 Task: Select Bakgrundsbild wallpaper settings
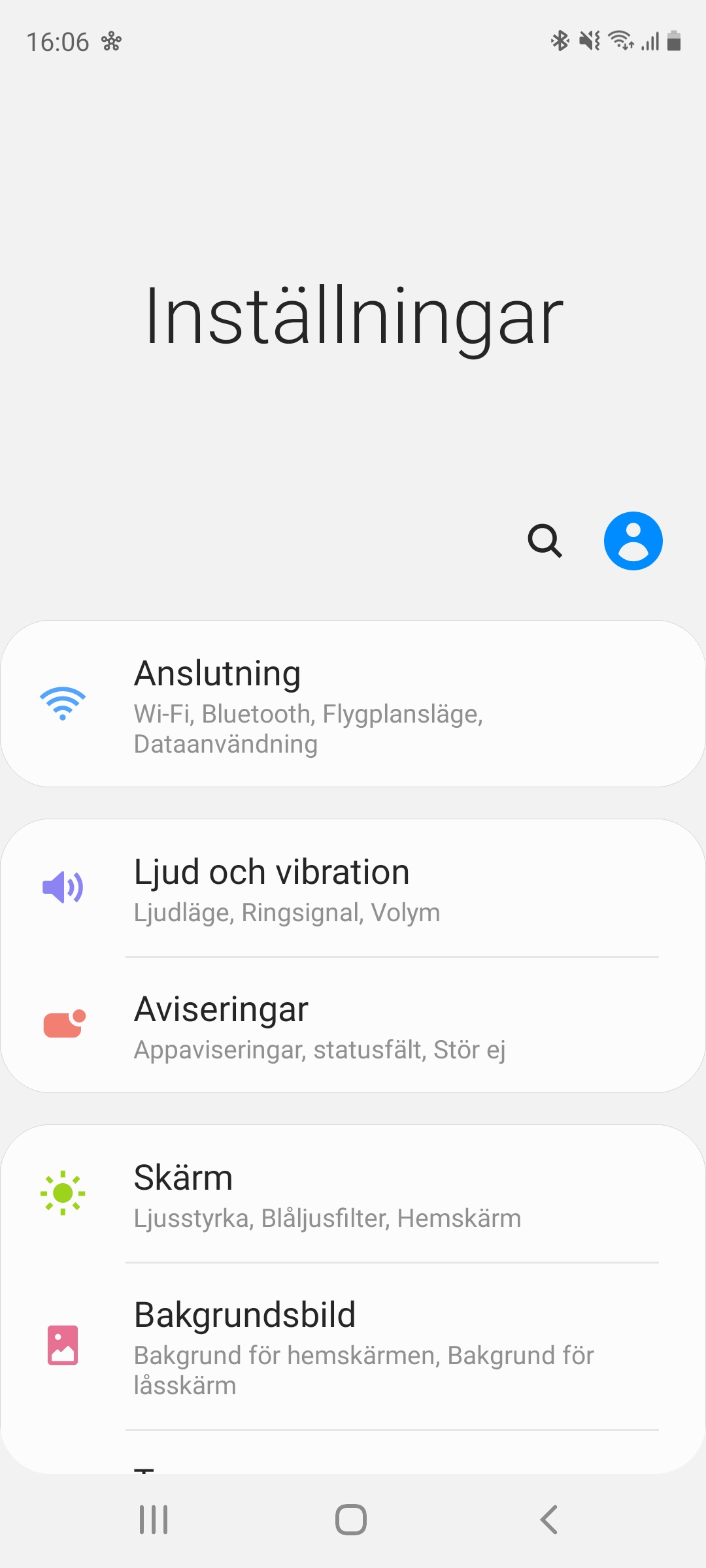(x=353, y=1346)
